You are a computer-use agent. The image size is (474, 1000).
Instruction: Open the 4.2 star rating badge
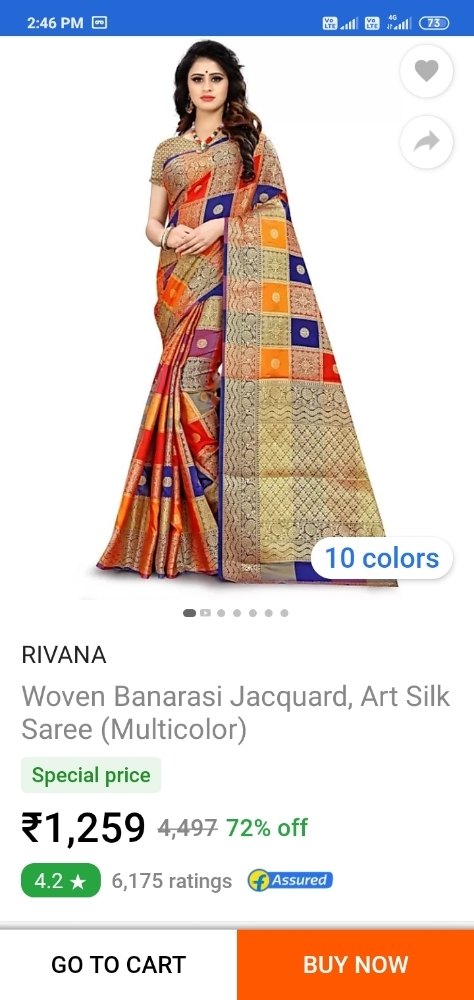tap(61, 881)
